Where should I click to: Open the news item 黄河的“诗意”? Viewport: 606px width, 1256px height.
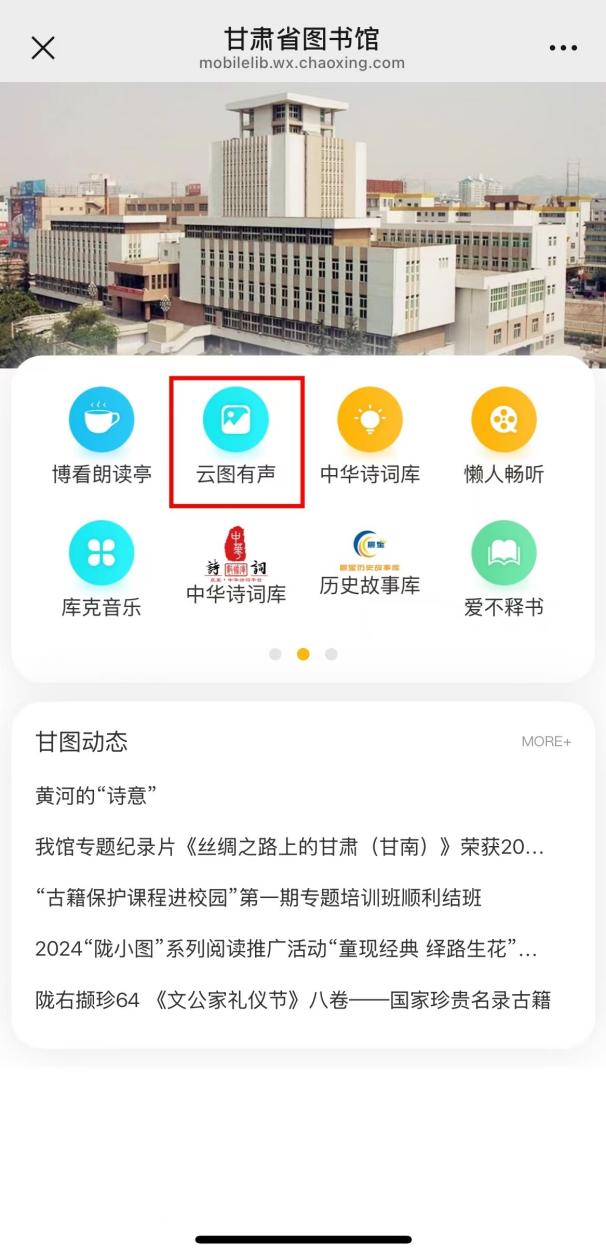coord(97,796)
